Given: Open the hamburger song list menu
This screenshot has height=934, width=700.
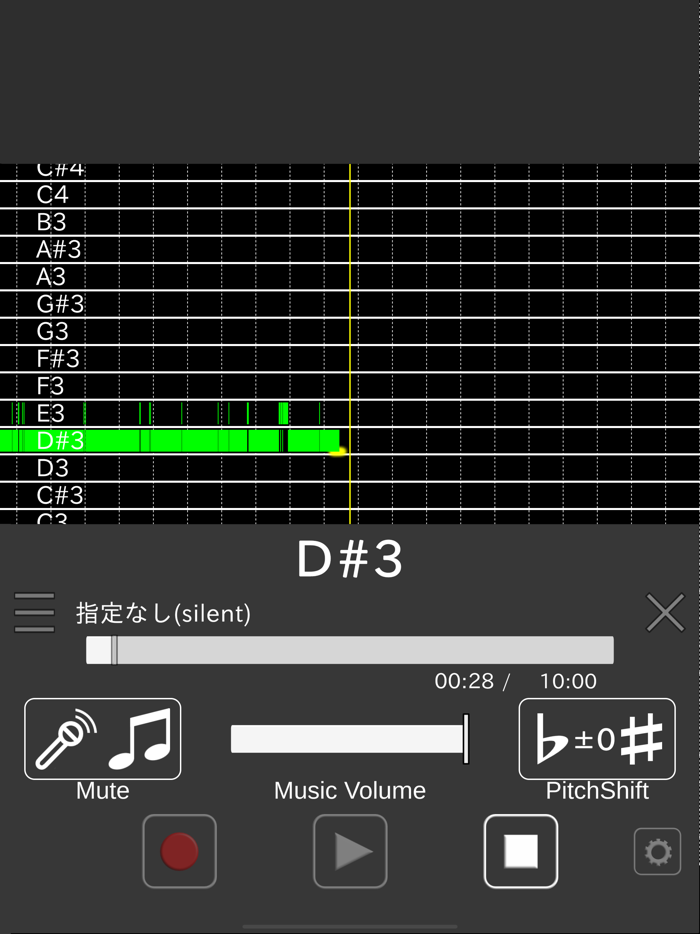Looking at the screenshot, I should 34,612.
